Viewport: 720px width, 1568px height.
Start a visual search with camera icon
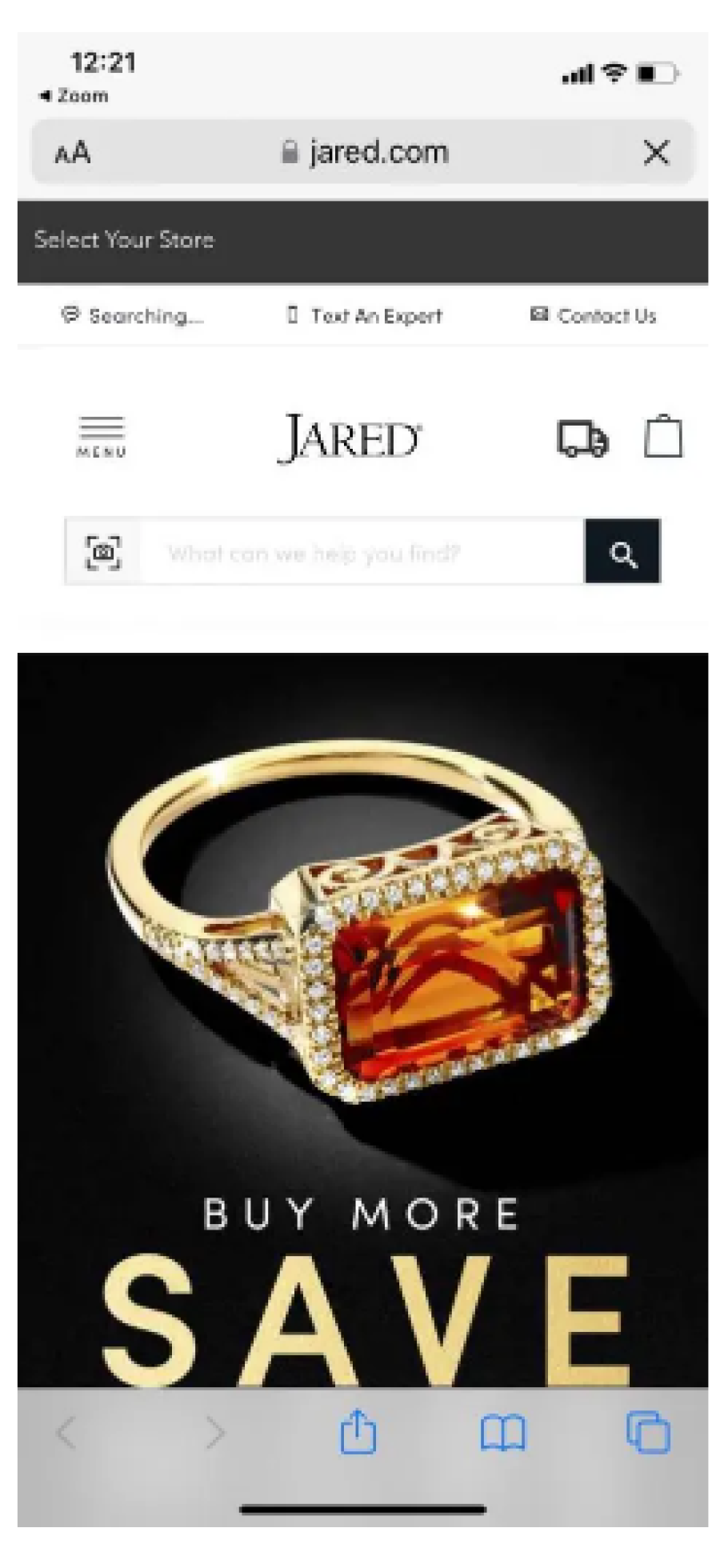point(103,552)
